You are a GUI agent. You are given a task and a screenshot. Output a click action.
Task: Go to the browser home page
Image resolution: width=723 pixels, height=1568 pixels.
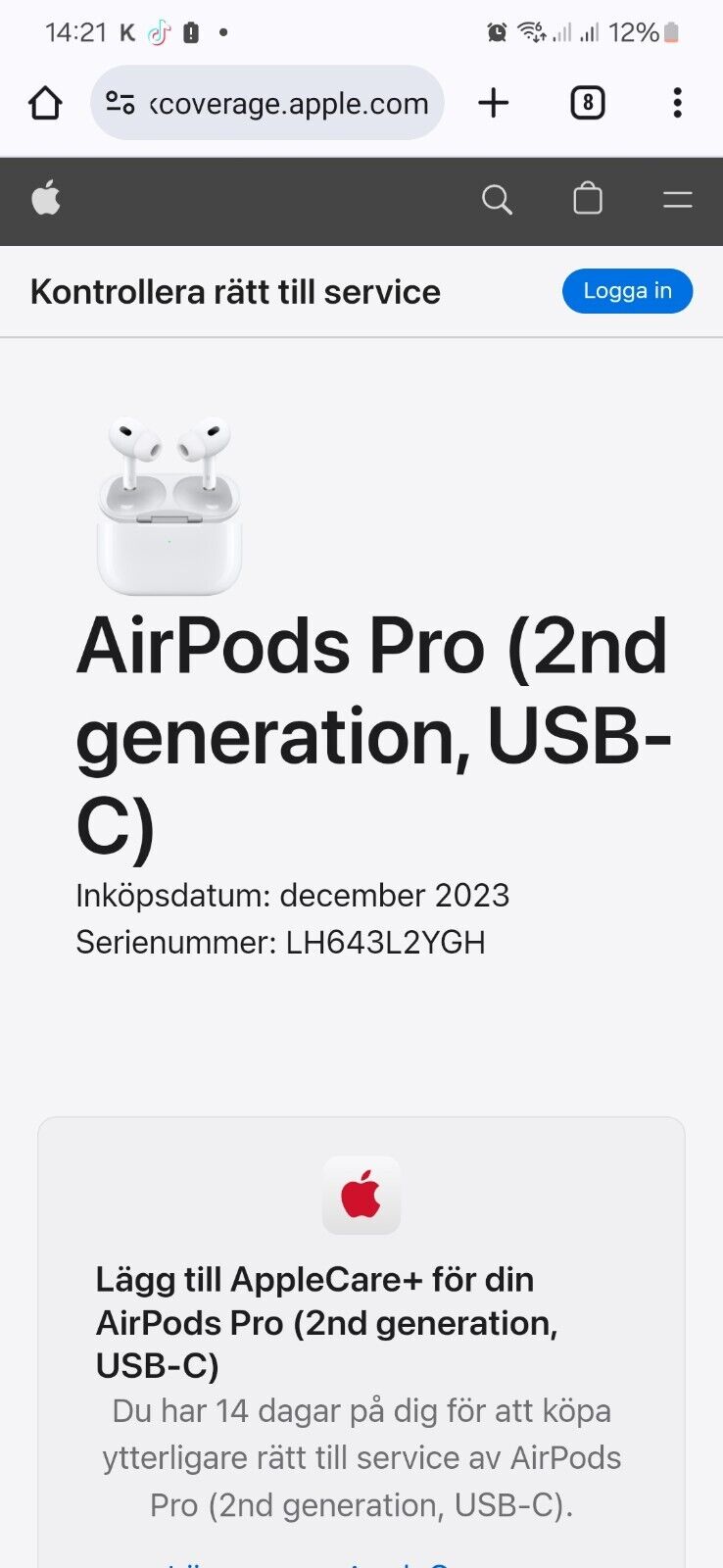pyautogui.click(x=45, y=103)
